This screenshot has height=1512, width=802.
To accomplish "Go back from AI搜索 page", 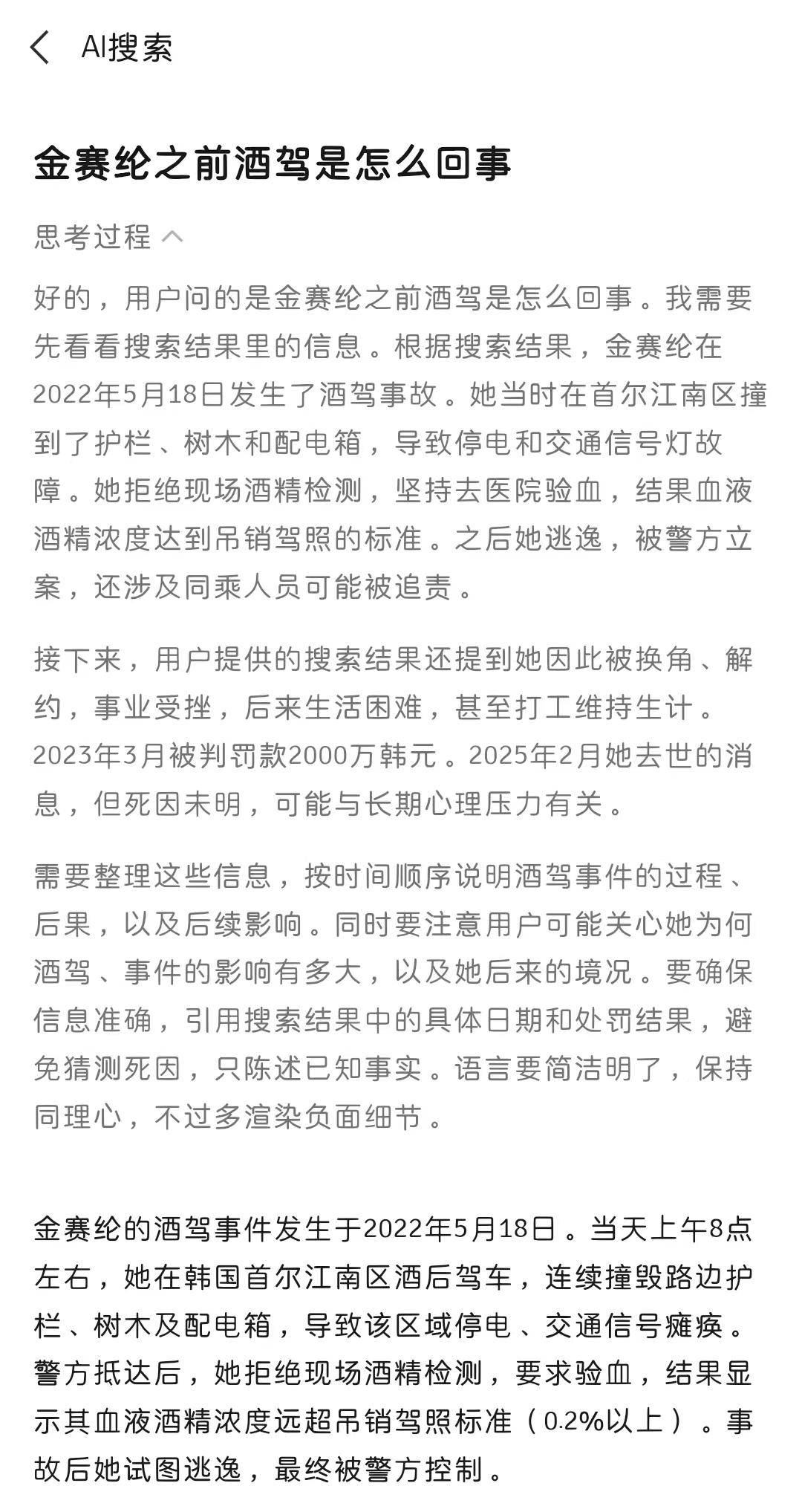I will (41, 48).
